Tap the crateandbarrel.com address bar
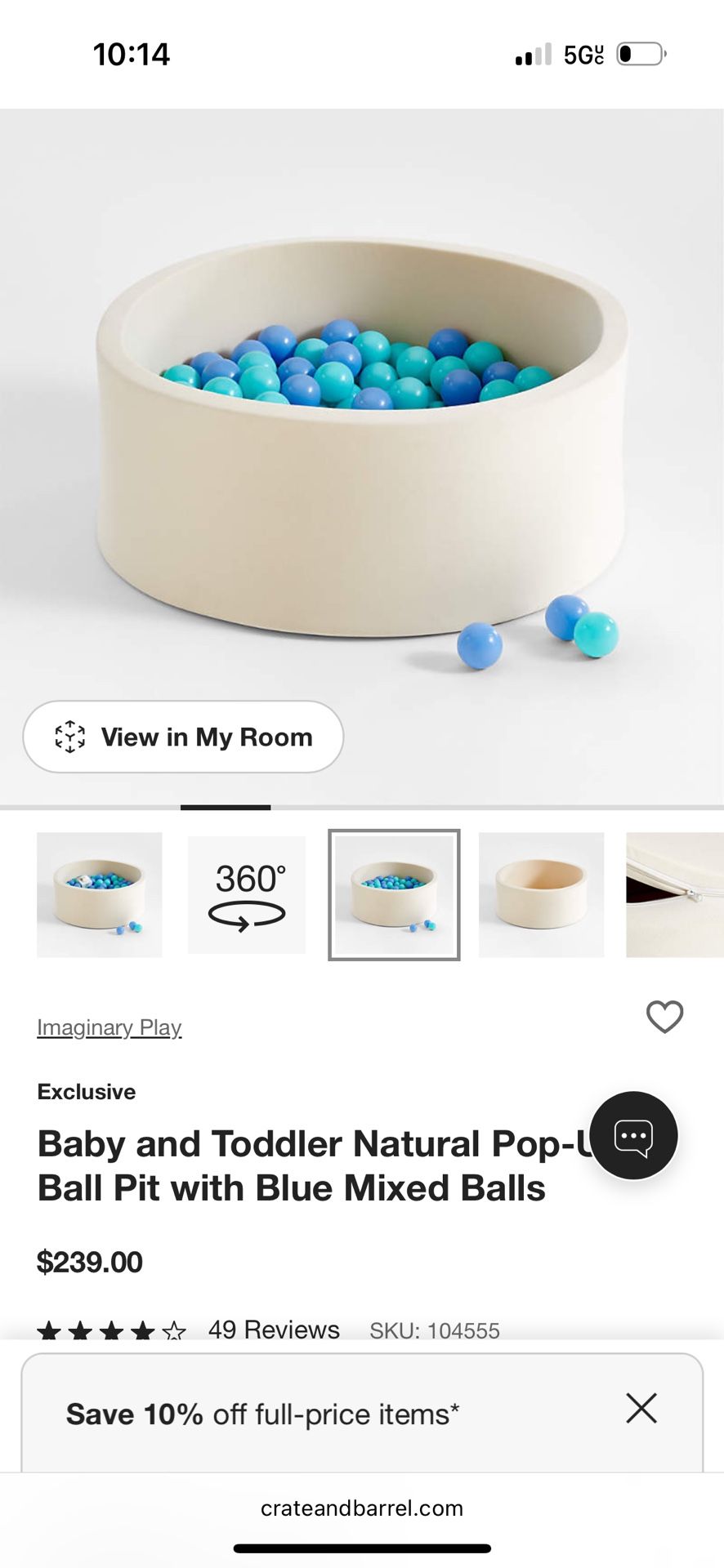Screen dimensions: 724x1568 pyautogui.click(x=362, y=1507)
